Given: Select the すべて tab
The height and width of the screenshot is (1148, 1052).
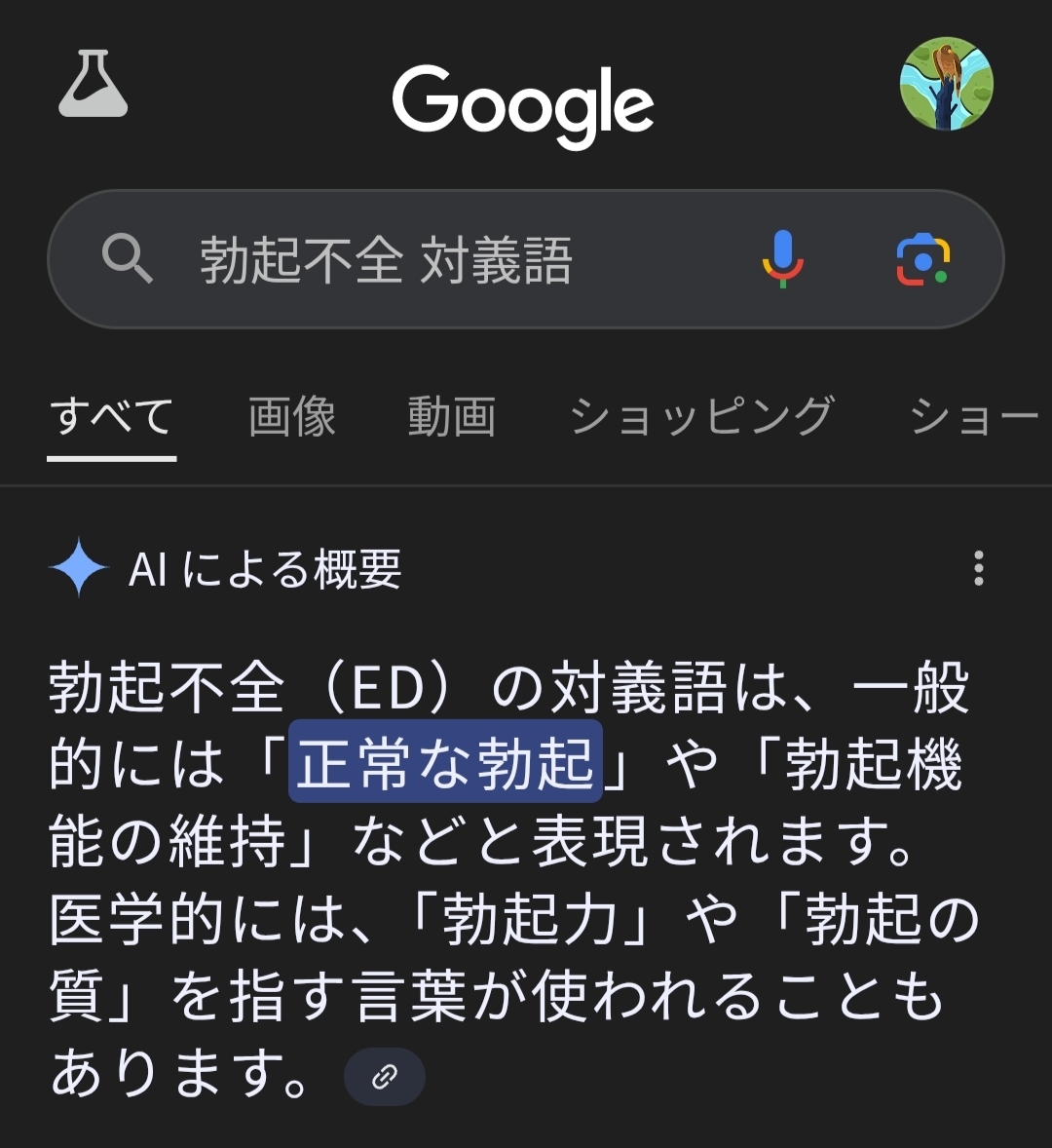Looking at the screenshot, I should coord(112,417).
